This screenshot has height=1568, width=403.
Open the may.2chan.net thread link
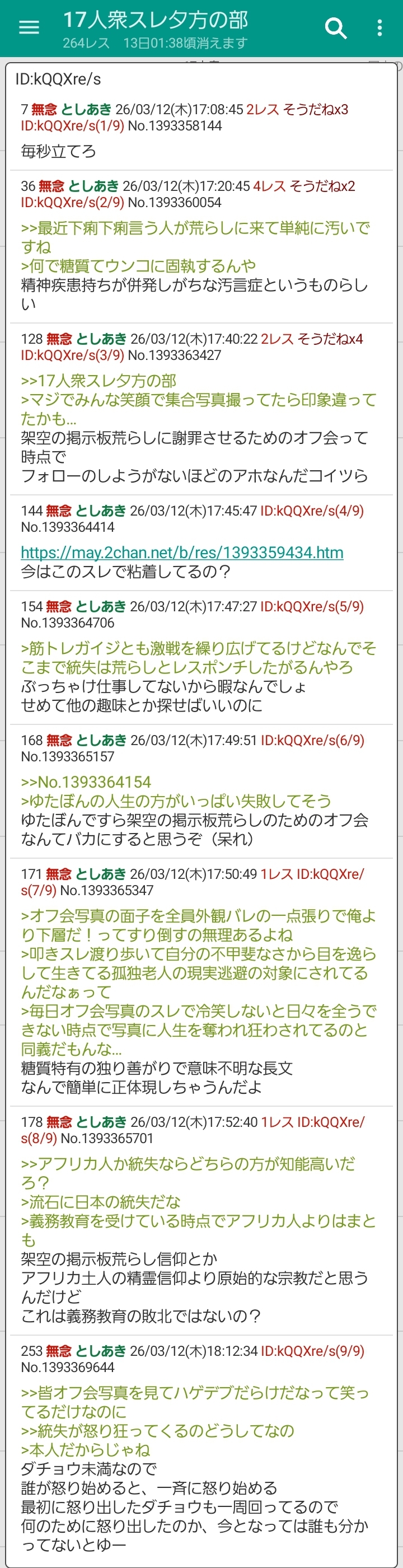tap(182, 552)
